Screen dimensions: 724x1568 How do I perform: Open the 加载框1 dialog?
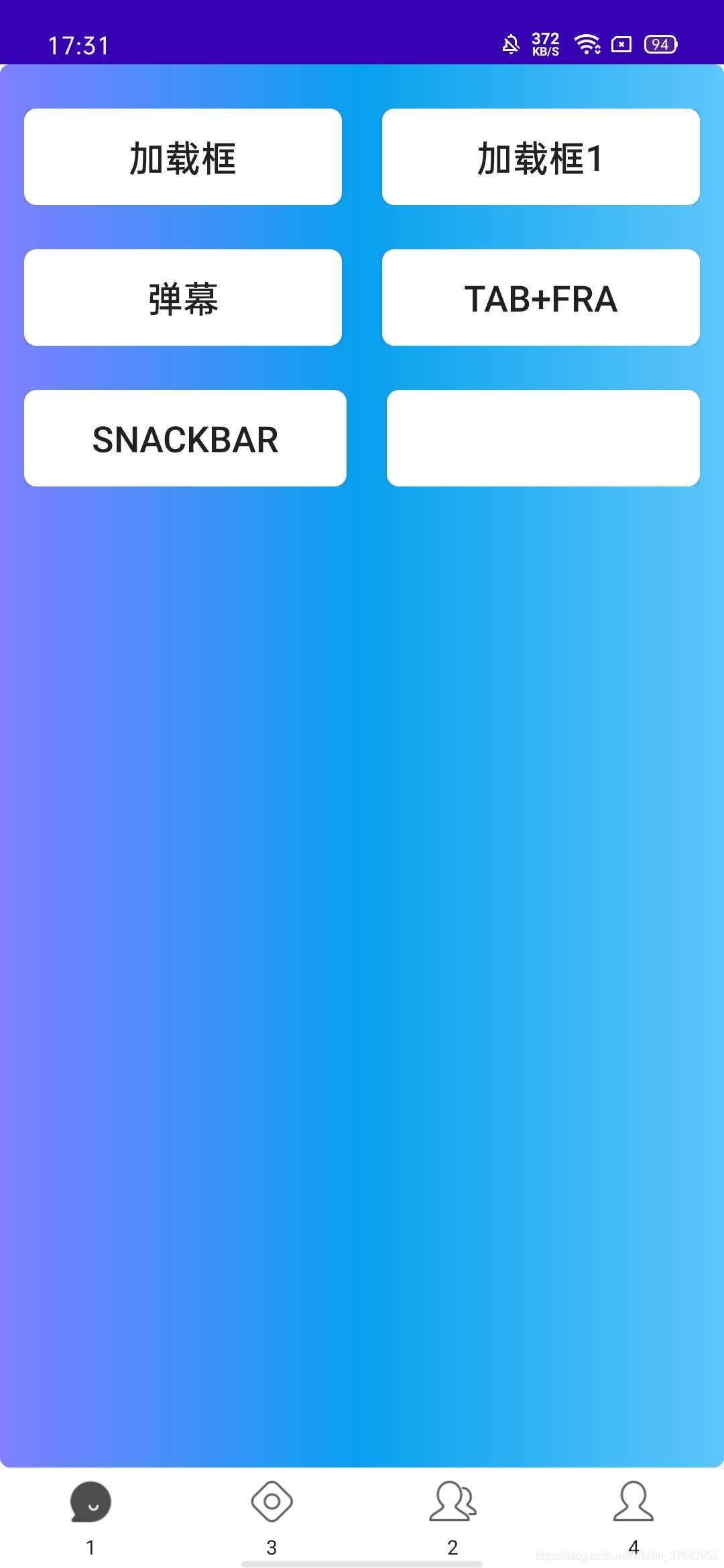pos(540,155)
